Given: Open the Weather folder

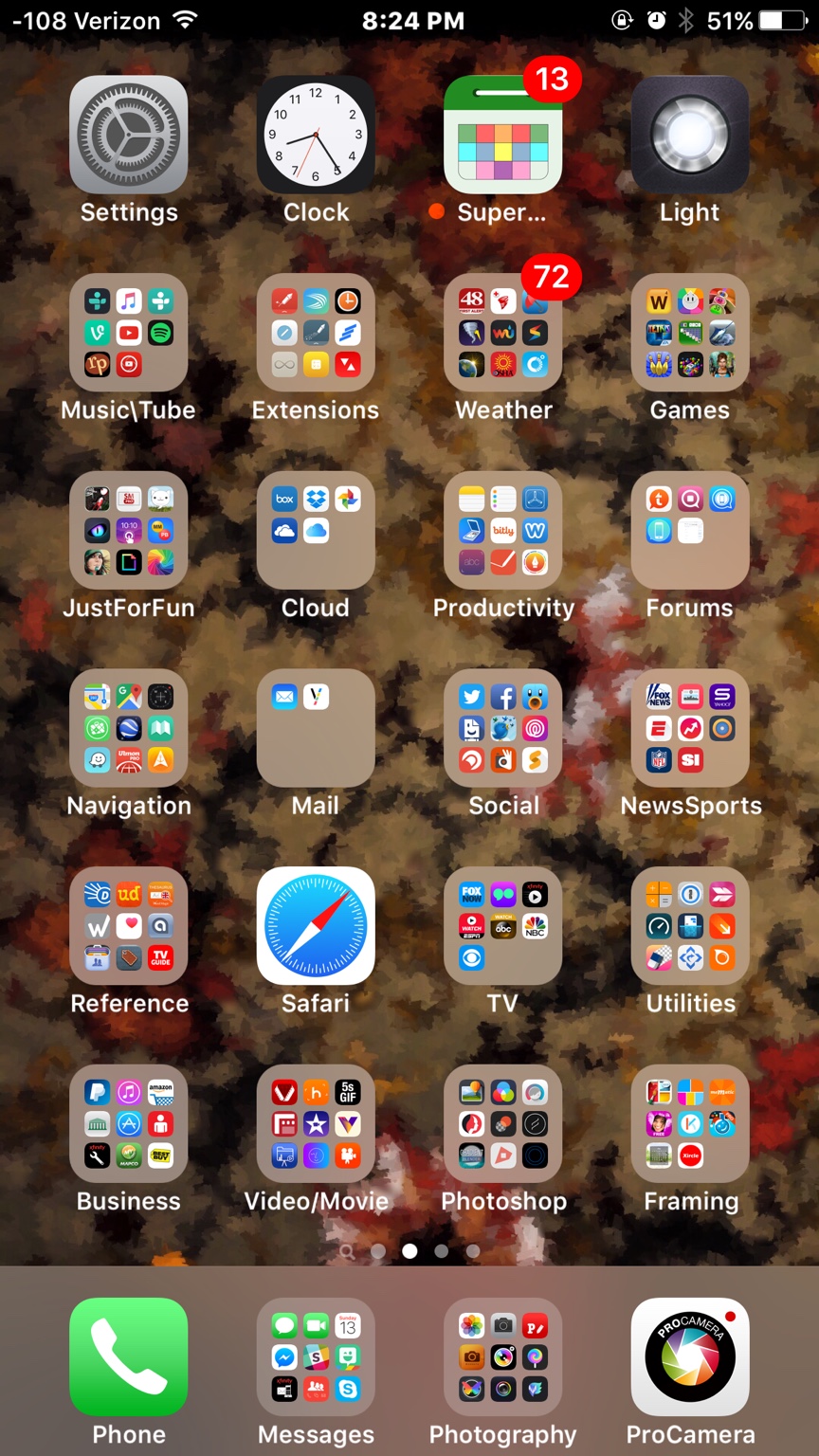Looking at the screenshot, I should click(x=502, y=333).
